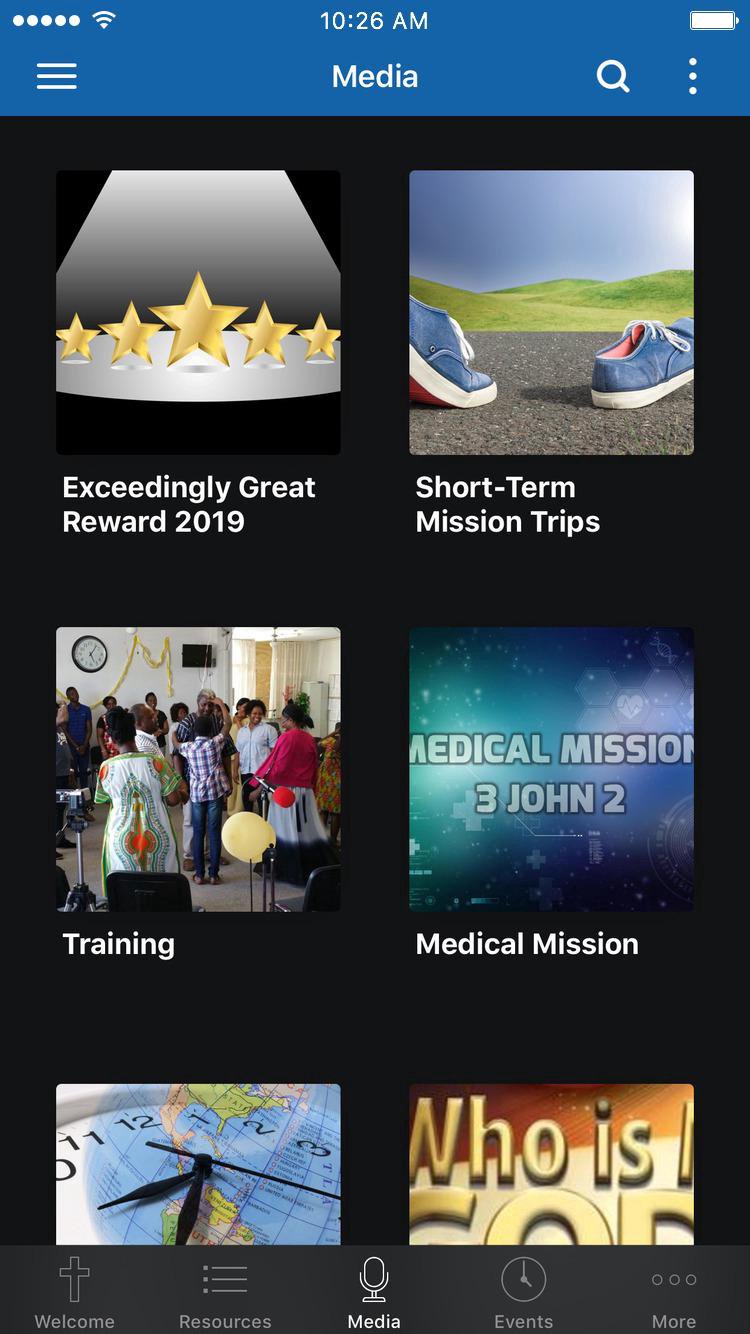
Task: Open the globe and clock tile
Action: (198, 1164)
